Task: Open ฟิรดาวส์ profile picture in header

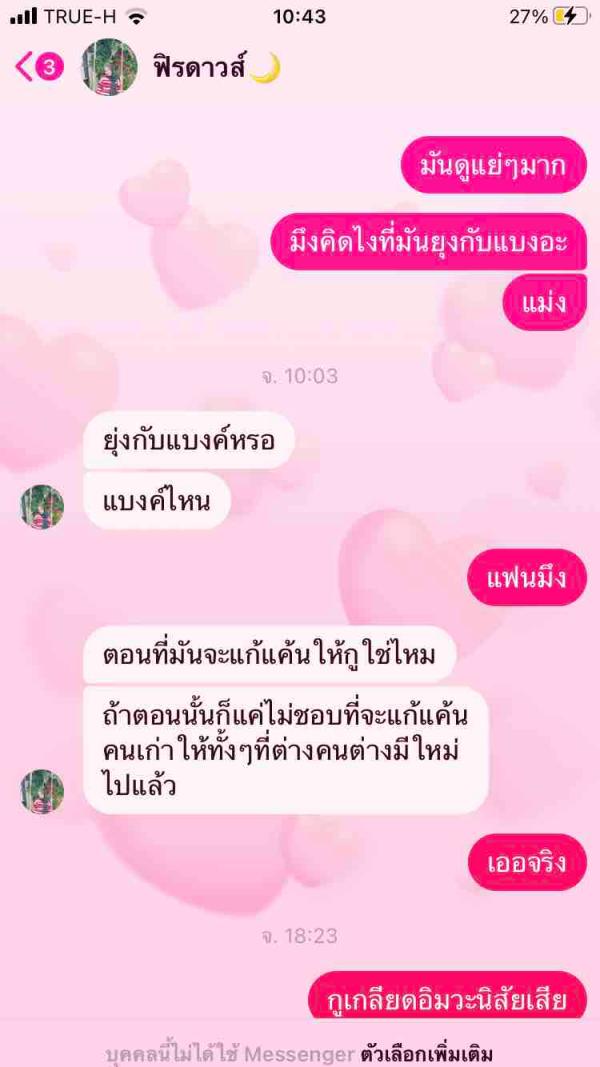Action: tap(109, 67)
